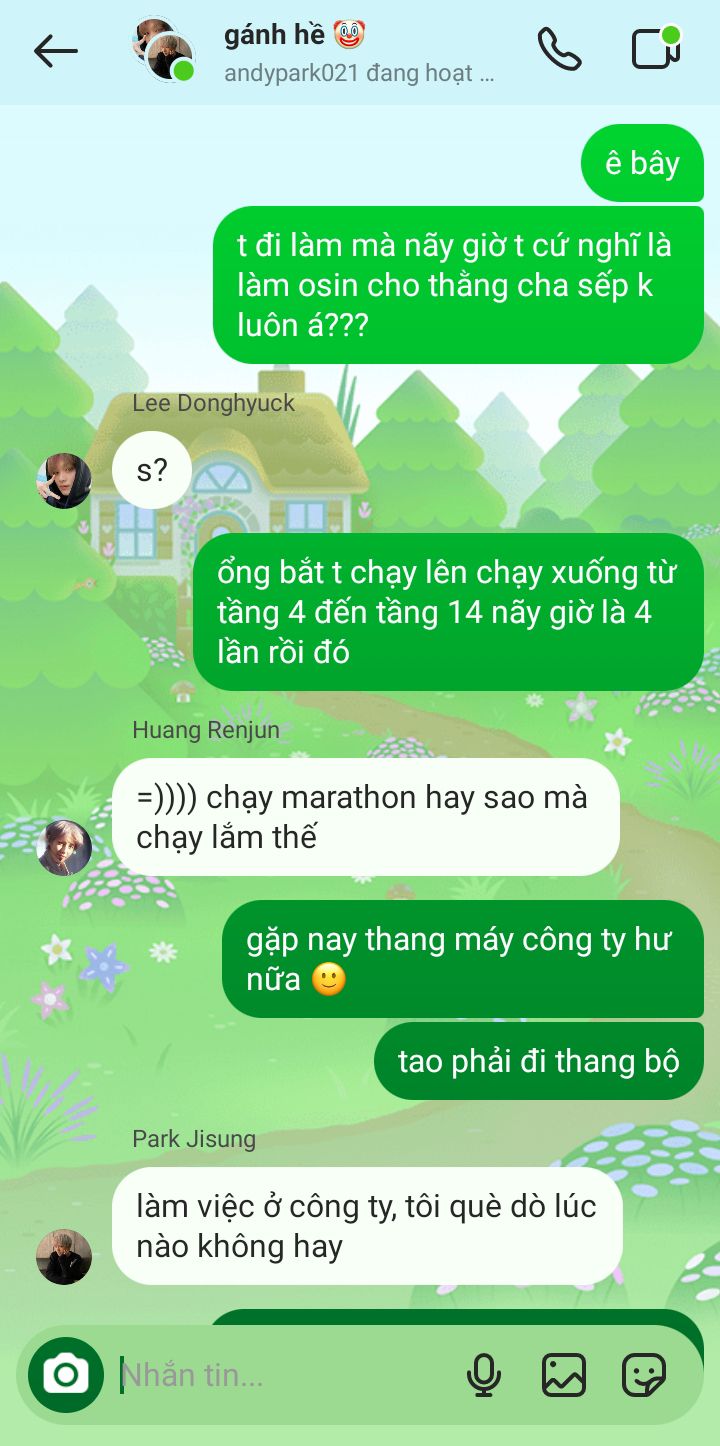Open the camera to take a photo

[x=66, y=1375]
